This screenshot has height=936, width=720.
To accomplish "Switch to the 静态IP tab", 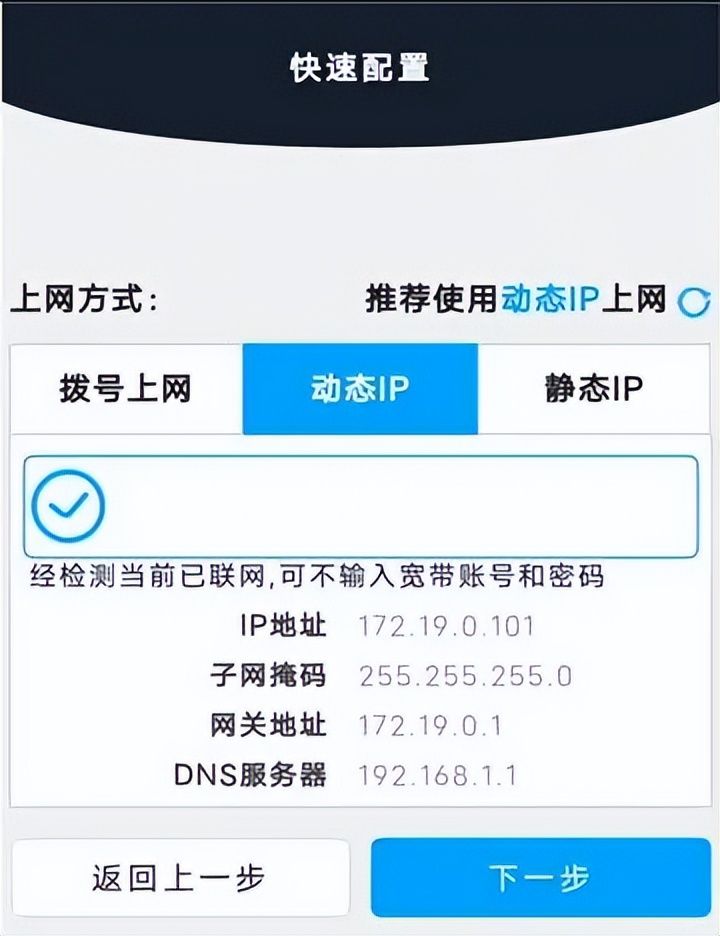I will pyautogui.click(x=594, y=389).
